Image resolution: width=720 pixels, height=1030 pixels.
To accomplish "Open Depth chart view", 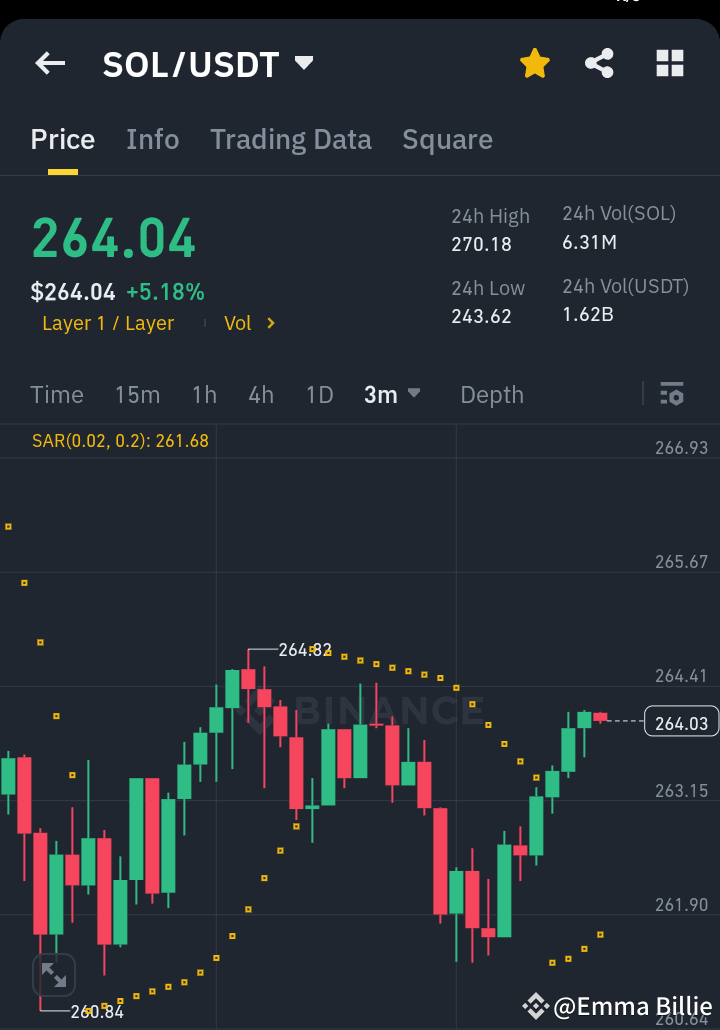I will 491,394.
